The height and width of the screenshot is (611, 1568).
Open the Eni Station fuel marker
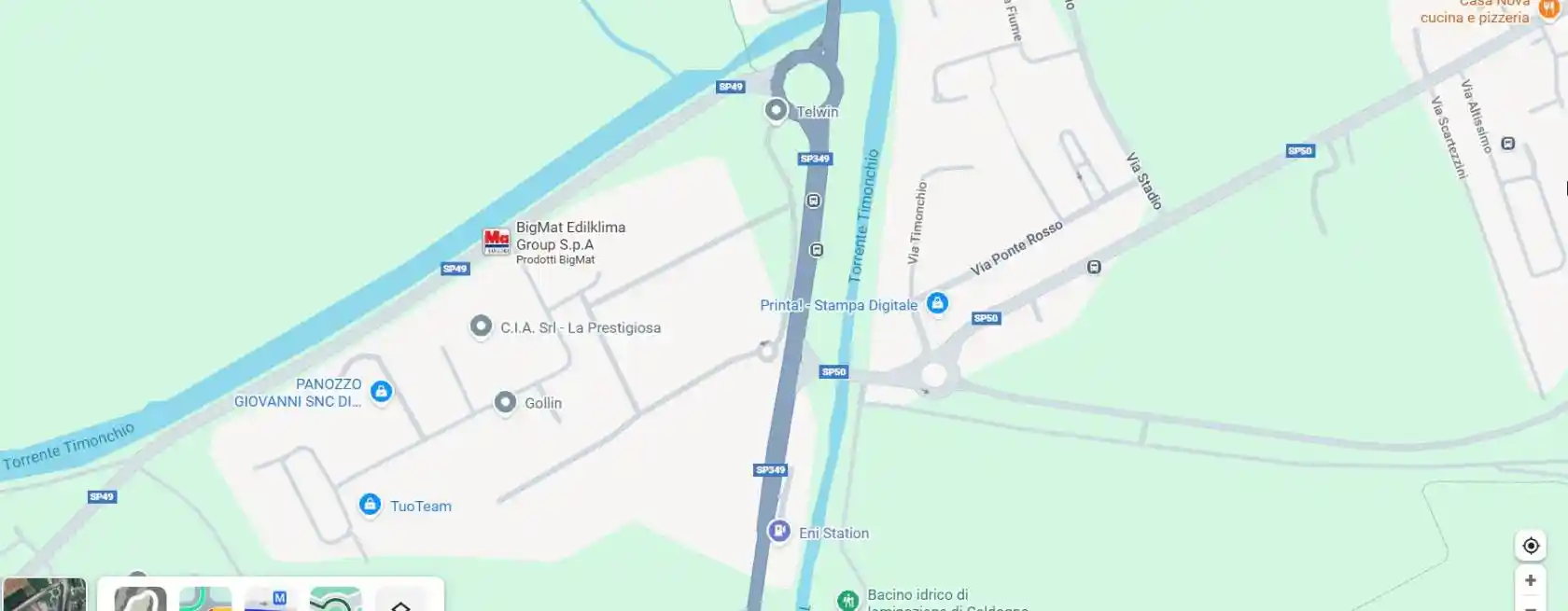778,531
